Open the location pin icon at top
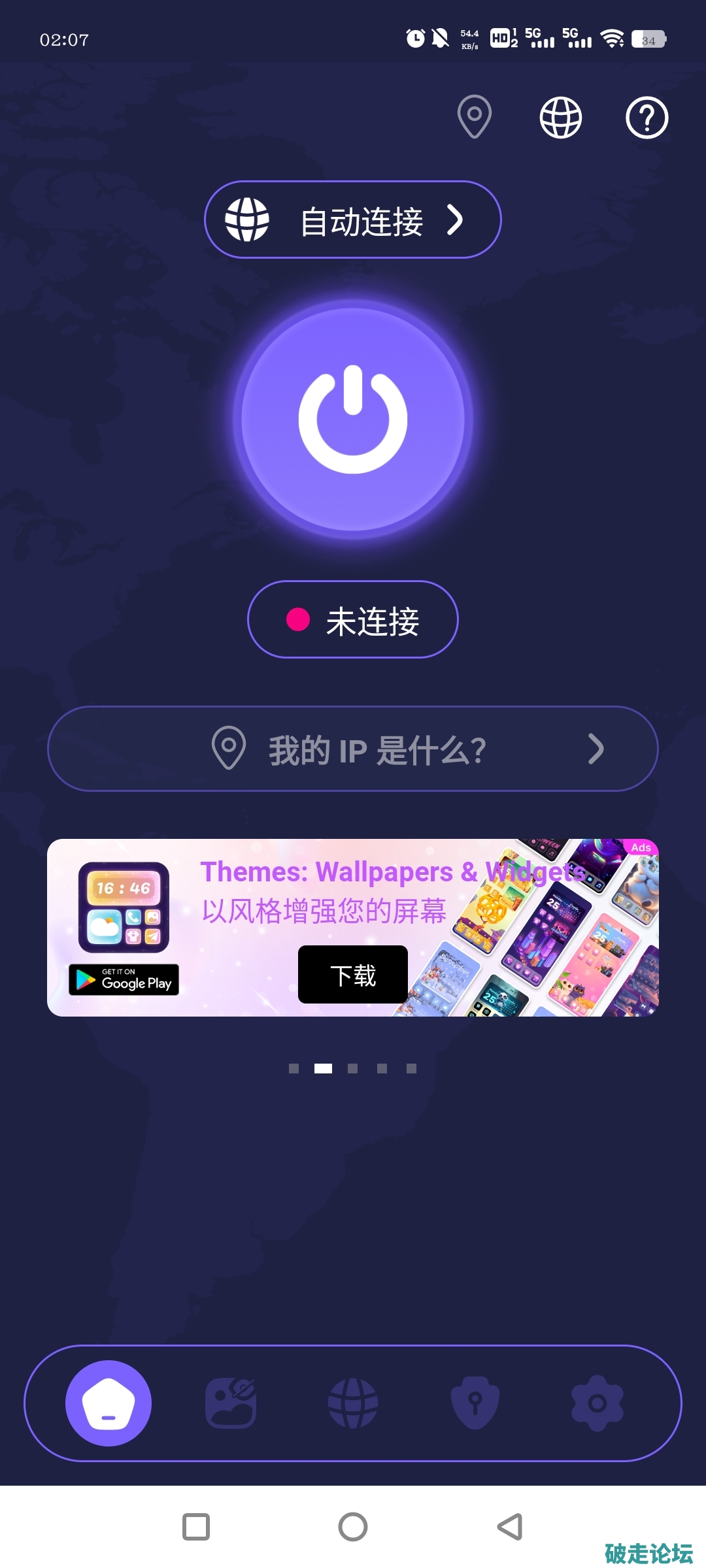Screen dimensions: 706x1568 [x=475, y=117]
